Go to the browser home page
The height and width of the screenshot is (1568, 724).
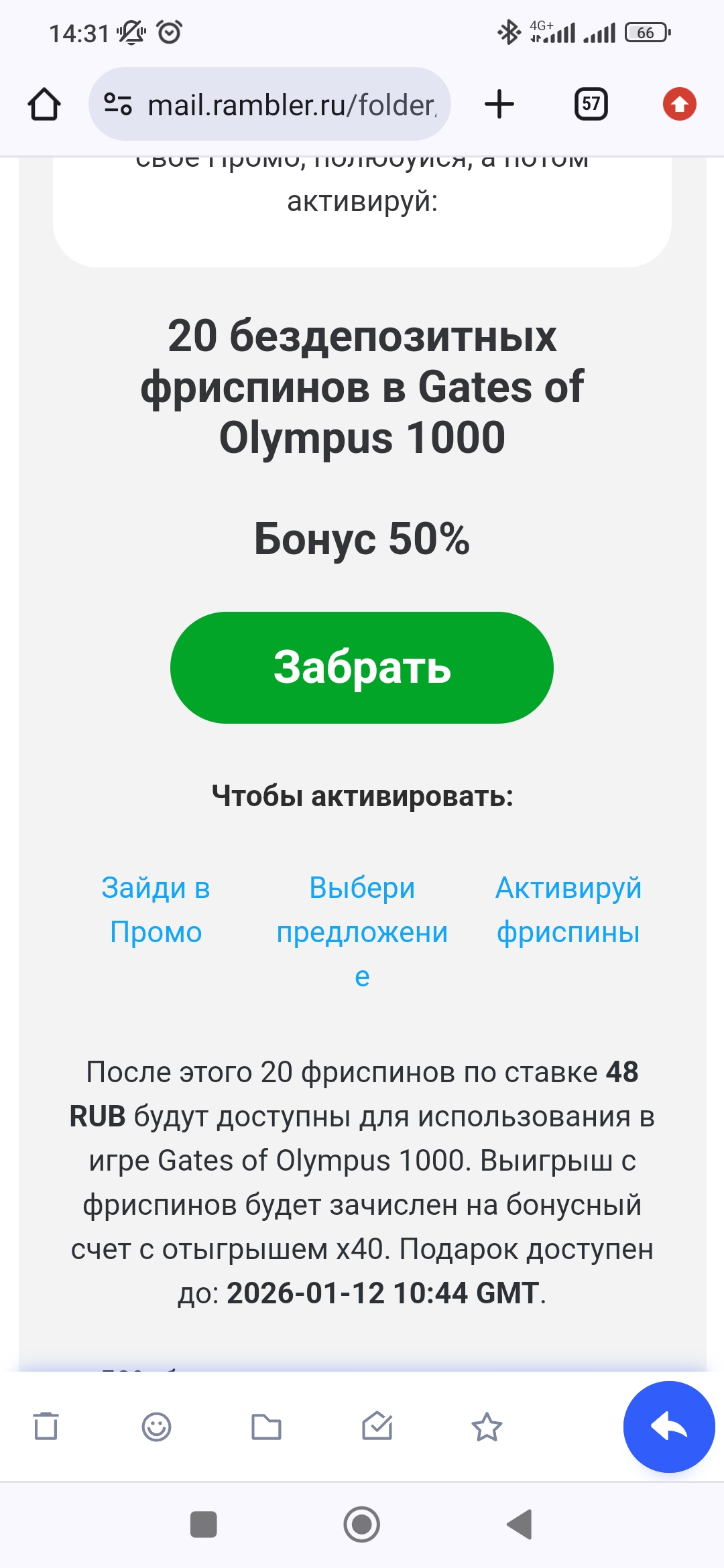[44, 105]
